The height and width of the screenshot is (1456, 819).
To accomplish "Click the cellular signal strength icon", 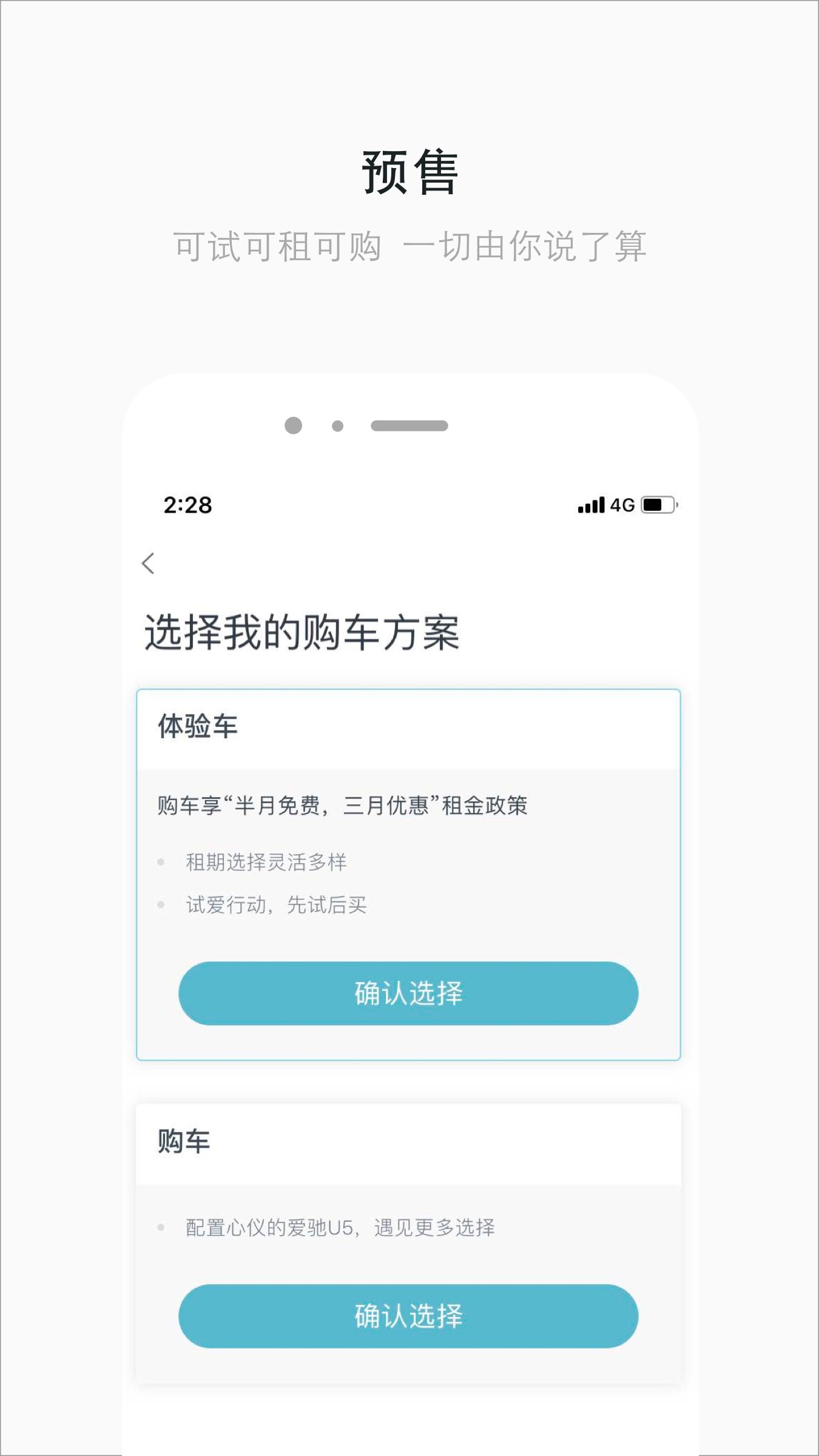I will pos(589,505).
